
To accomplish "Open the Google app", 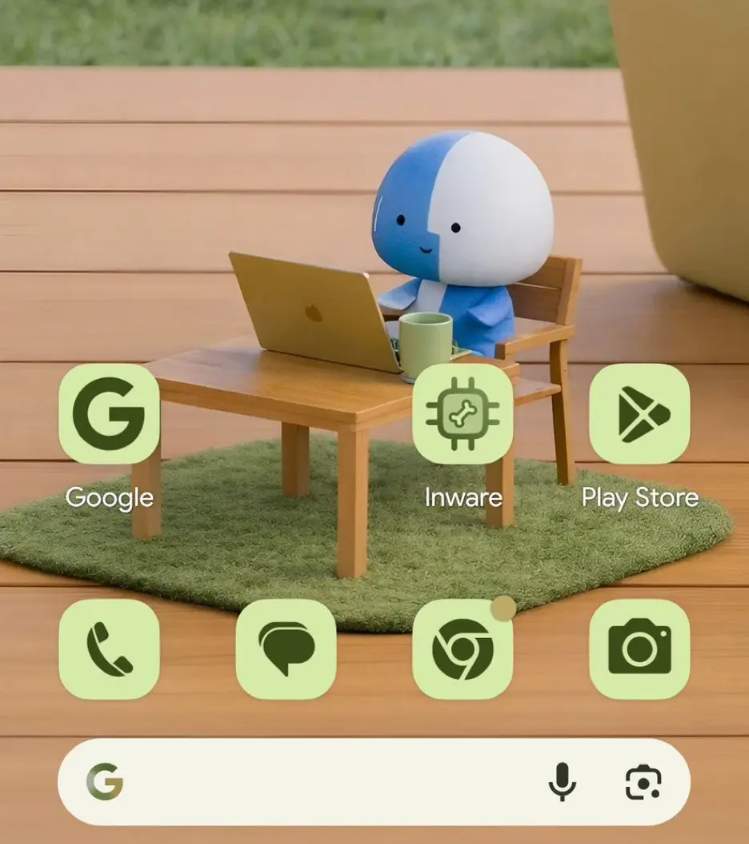I will [109, 414].
